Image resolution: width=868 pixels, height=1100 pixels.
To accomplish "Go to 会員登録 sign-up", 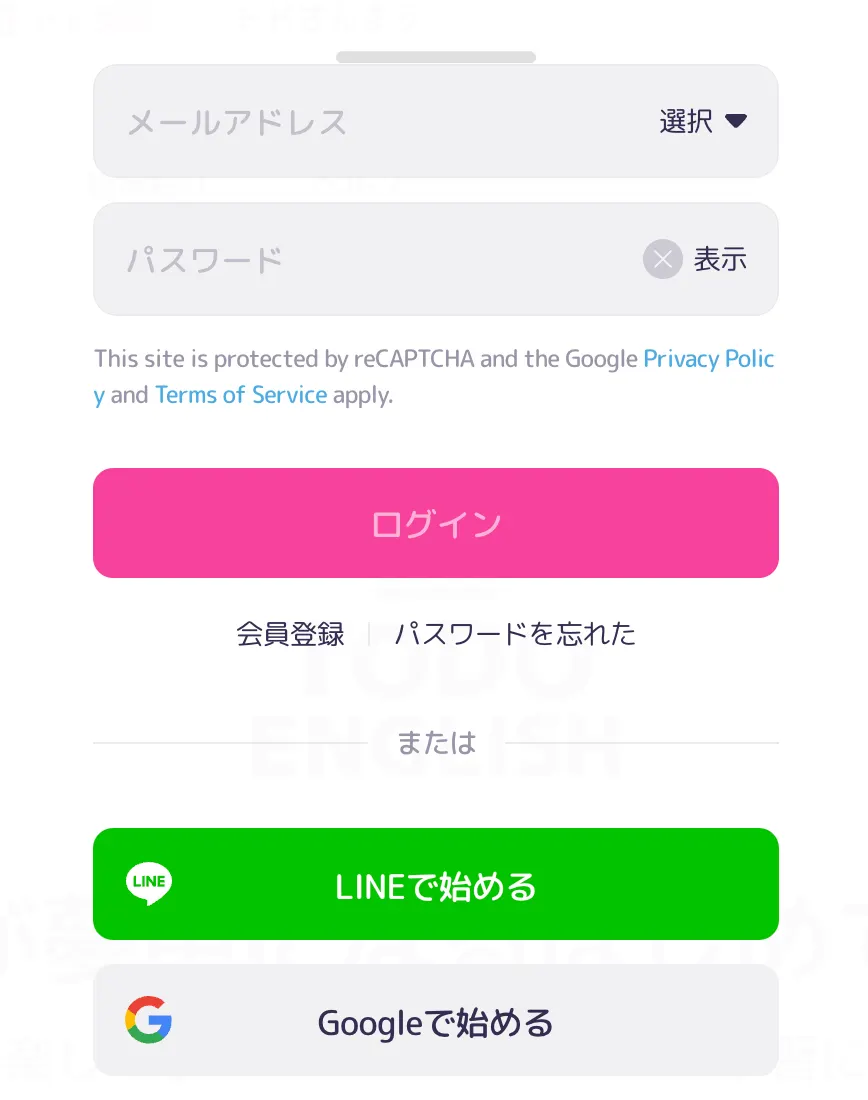I will [290, 634].
